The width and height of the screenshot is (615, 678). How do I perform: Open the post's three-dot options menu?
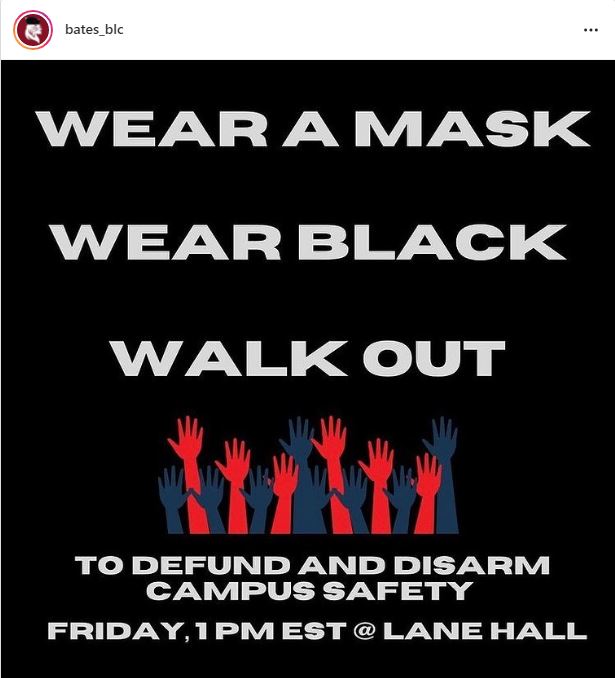coord(590,30)
